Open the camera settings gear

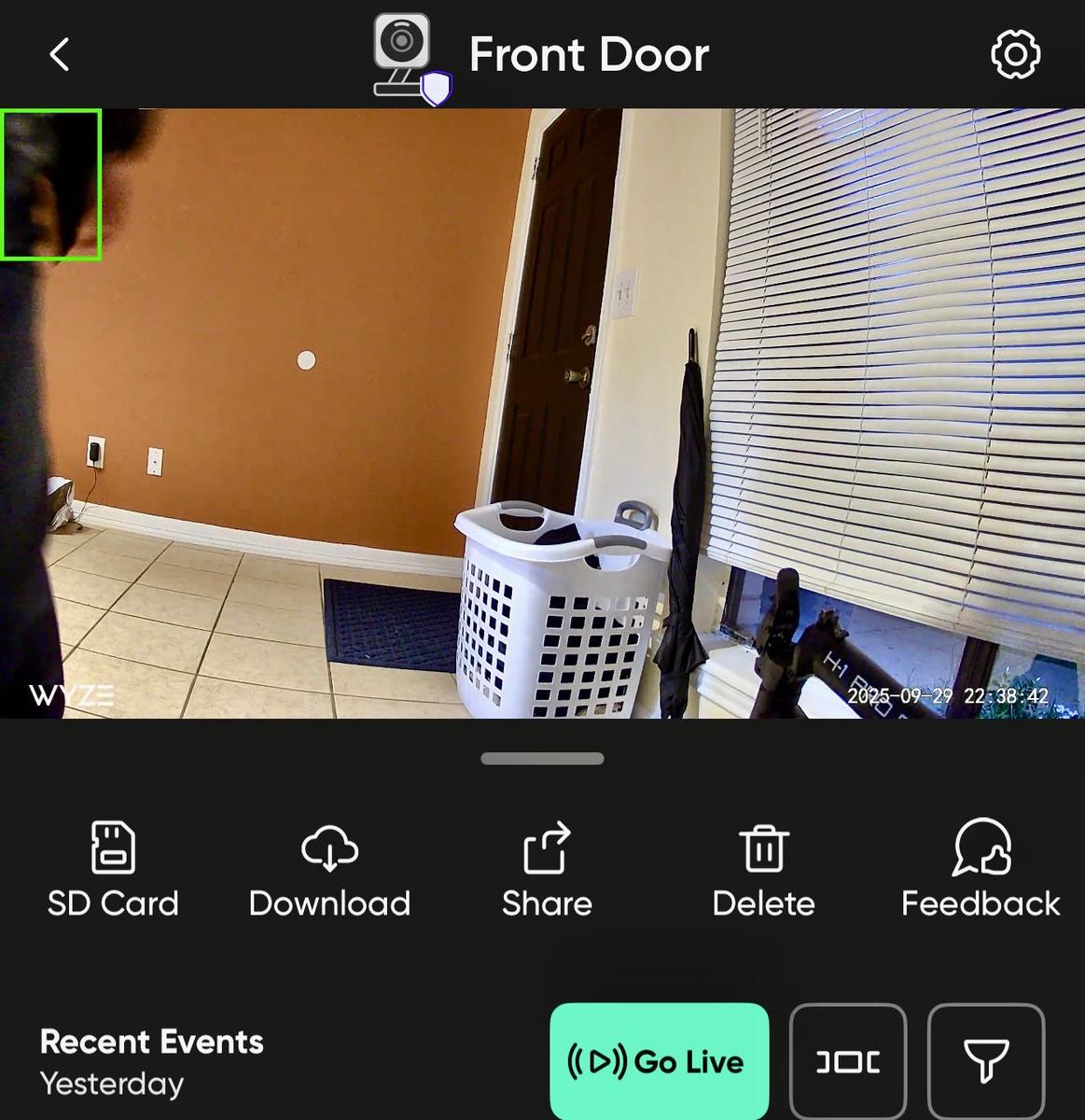pos(1015,54)
